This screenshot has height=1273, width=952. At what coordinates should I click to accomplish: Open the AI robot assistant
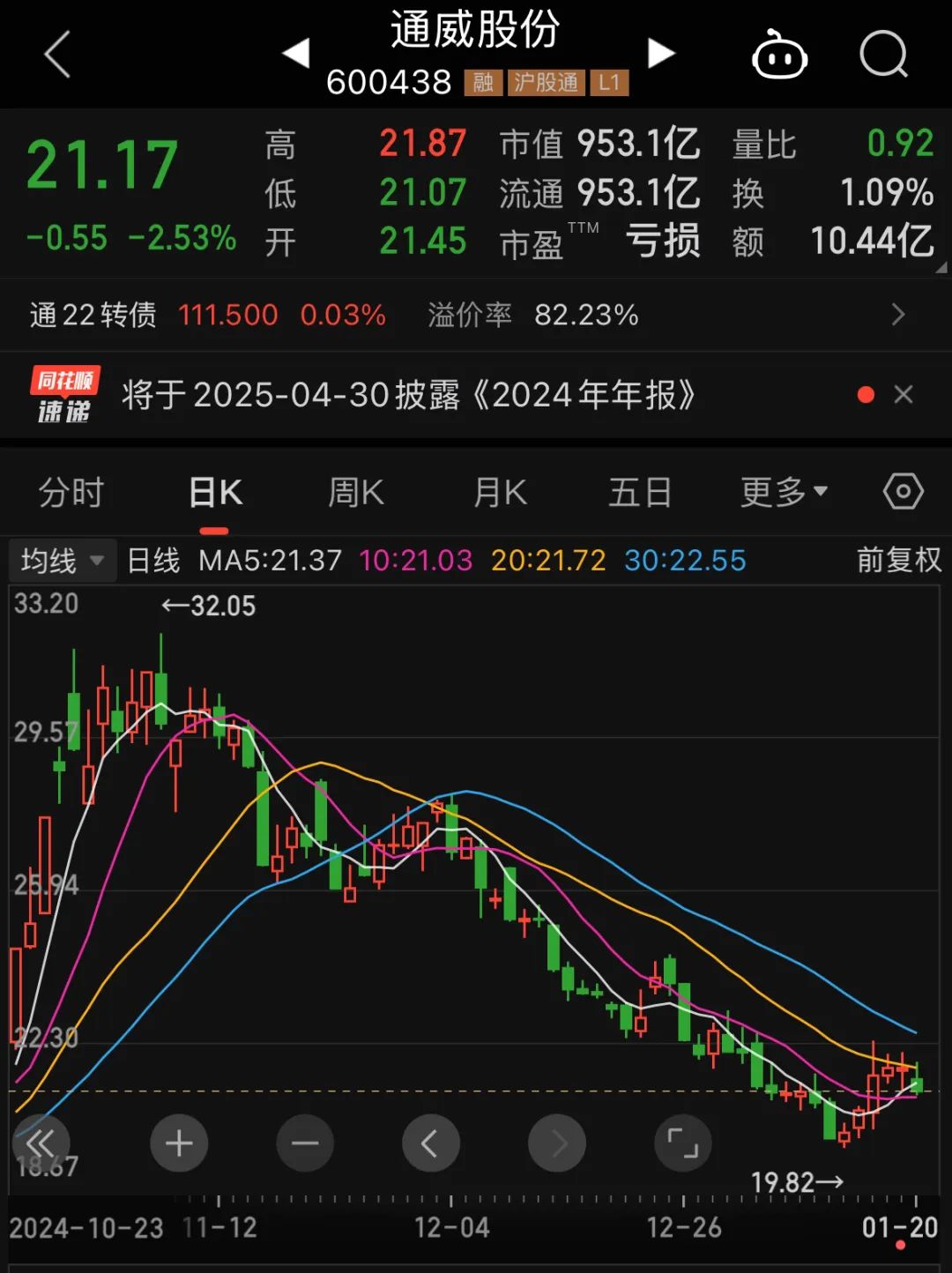[779, 56]
